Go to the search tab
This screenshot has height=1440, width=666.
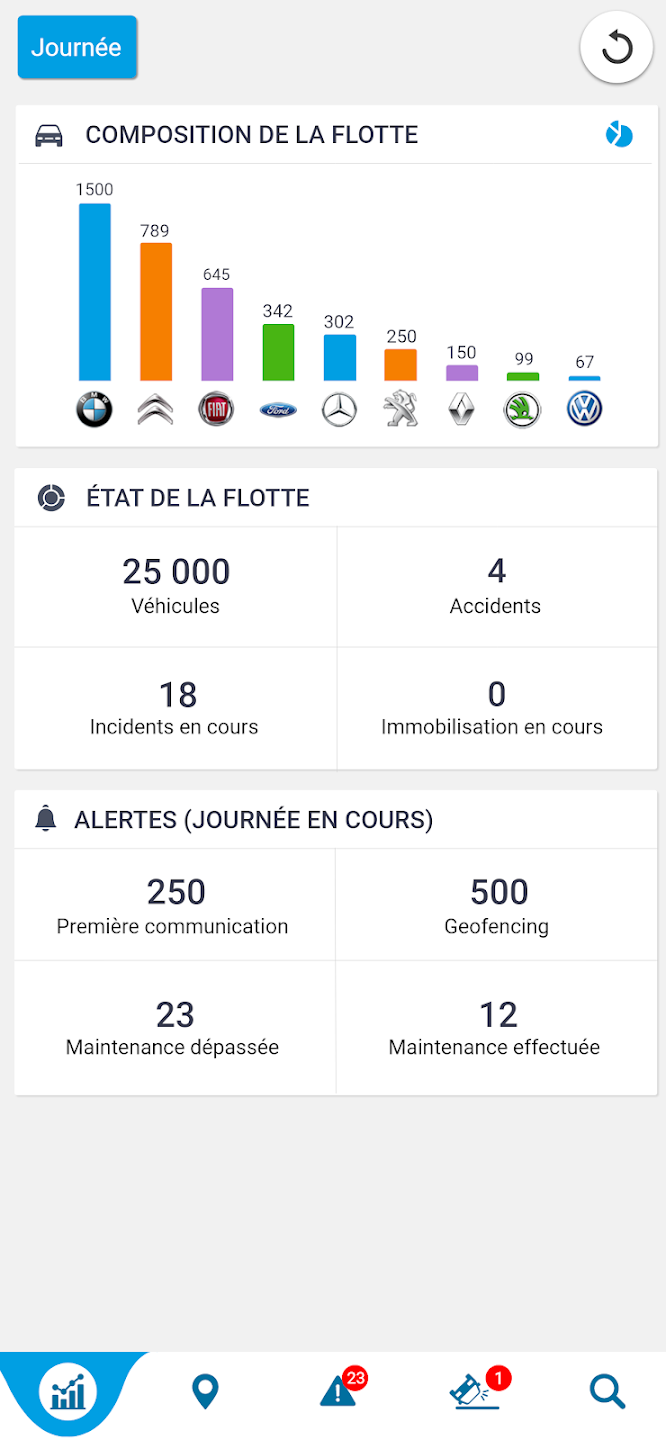[x=607, y=1391]
